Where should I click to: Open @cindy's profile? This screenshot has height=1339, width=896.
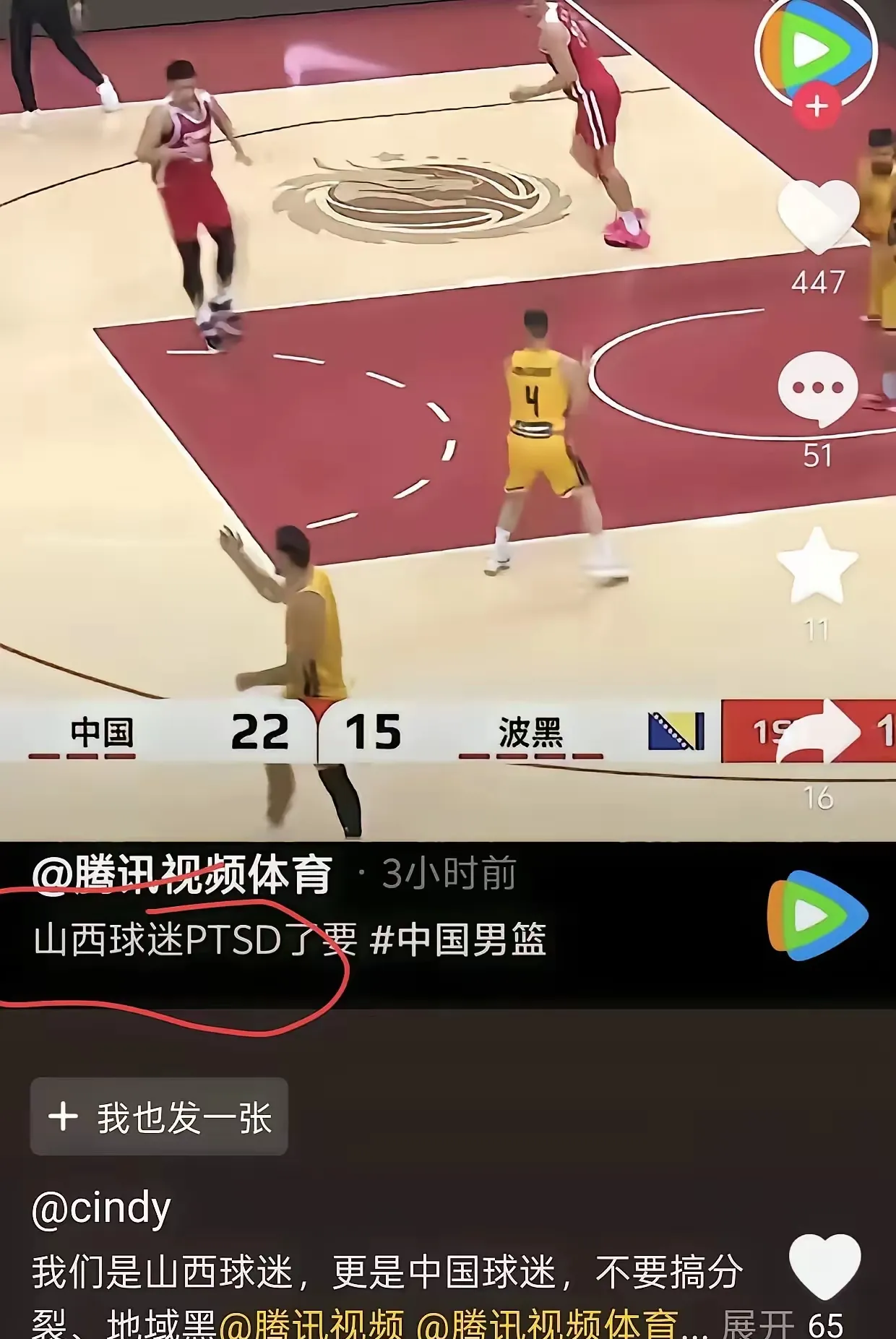tap(101, 1209)
